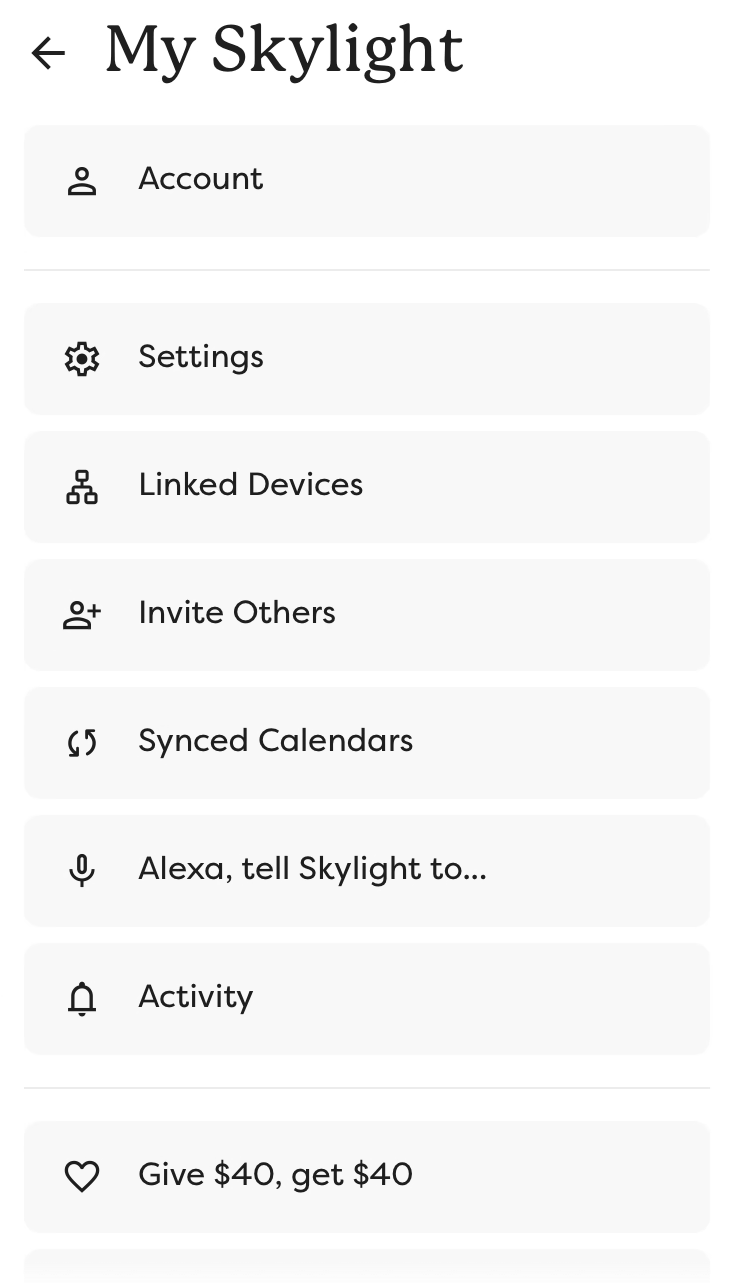Screen dimensions: 730x1283
Task: Open Give $40, get $40 offer
Action: 366,1176
